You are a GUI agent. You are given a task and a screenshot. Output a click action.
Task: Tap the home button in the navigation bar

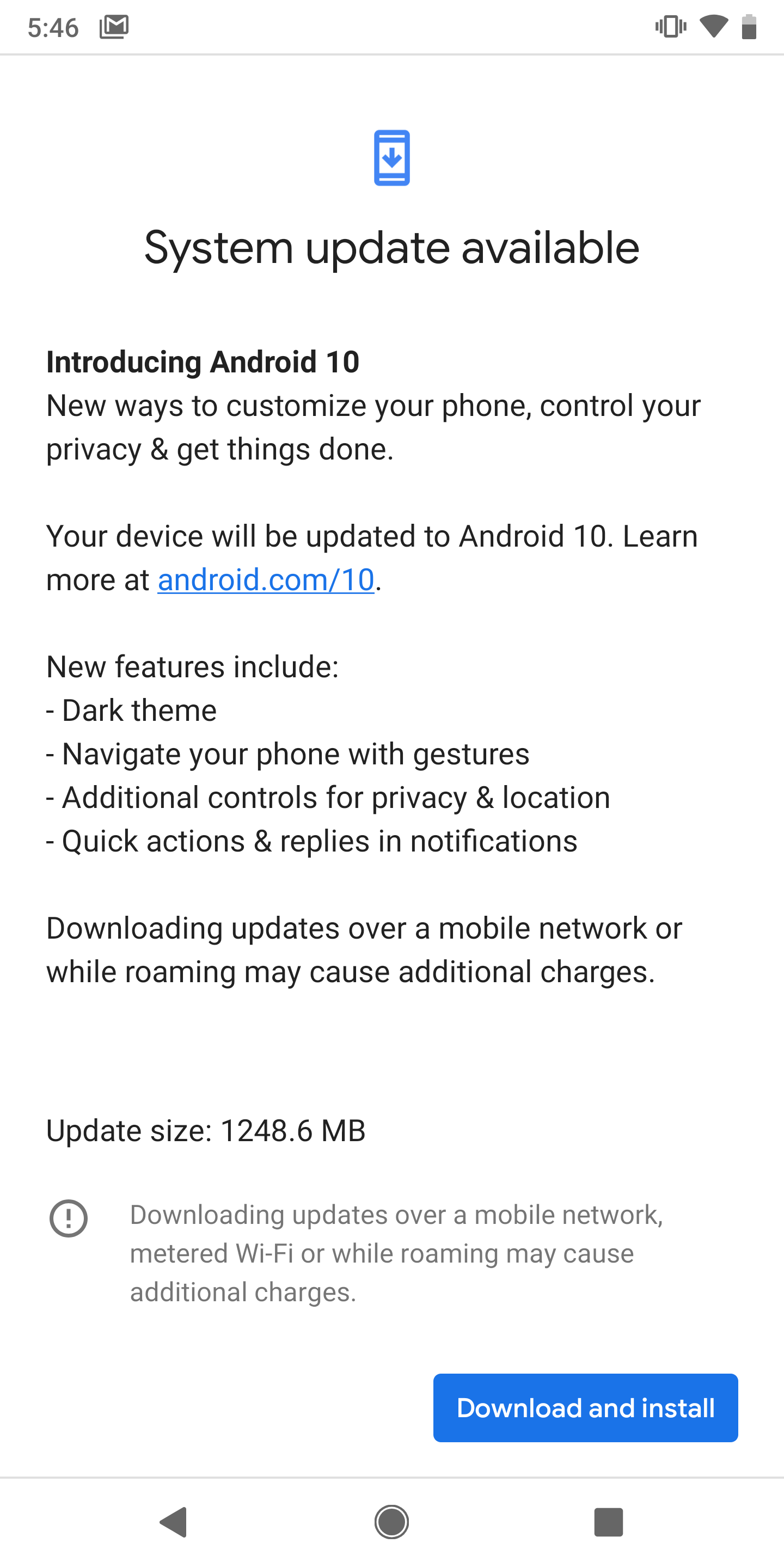tap(391, 1522)
